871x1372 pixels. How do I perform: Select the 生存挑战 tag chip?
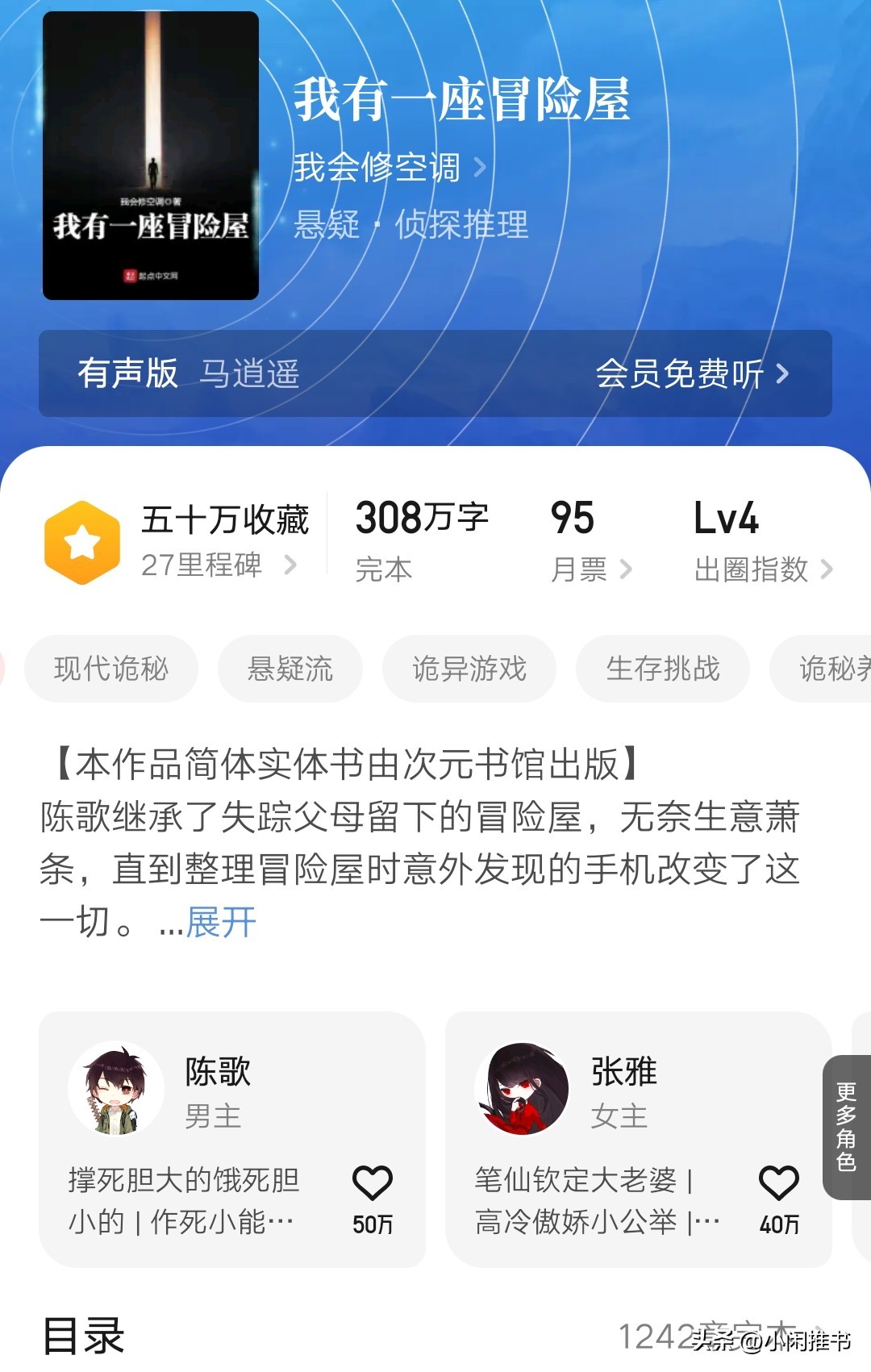point(663,669)
